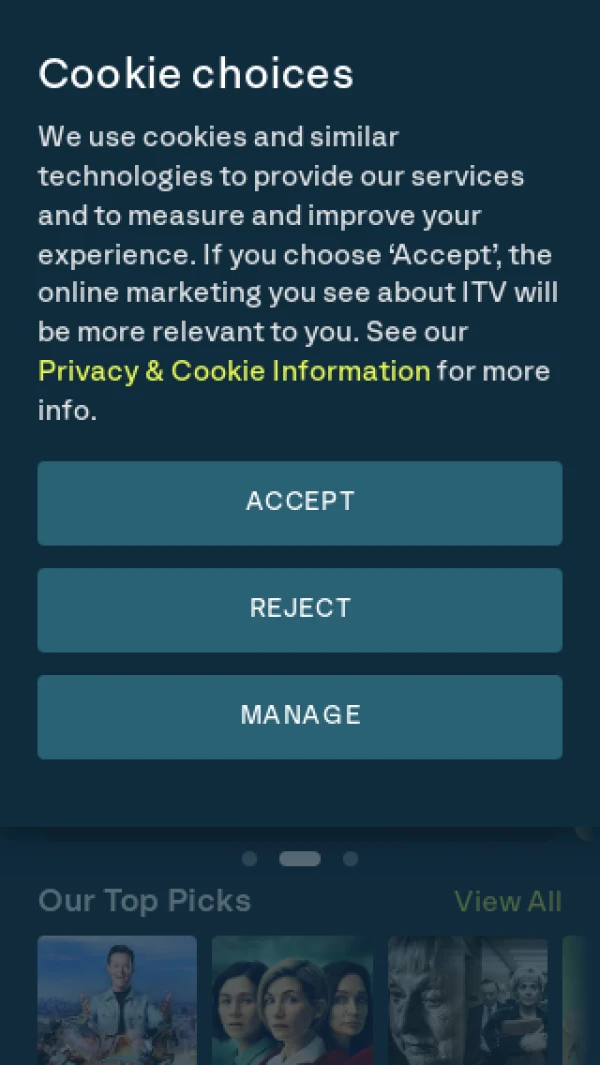Accept all cookies
This screenshot has width=600, height=1065.
pos(300,502)
